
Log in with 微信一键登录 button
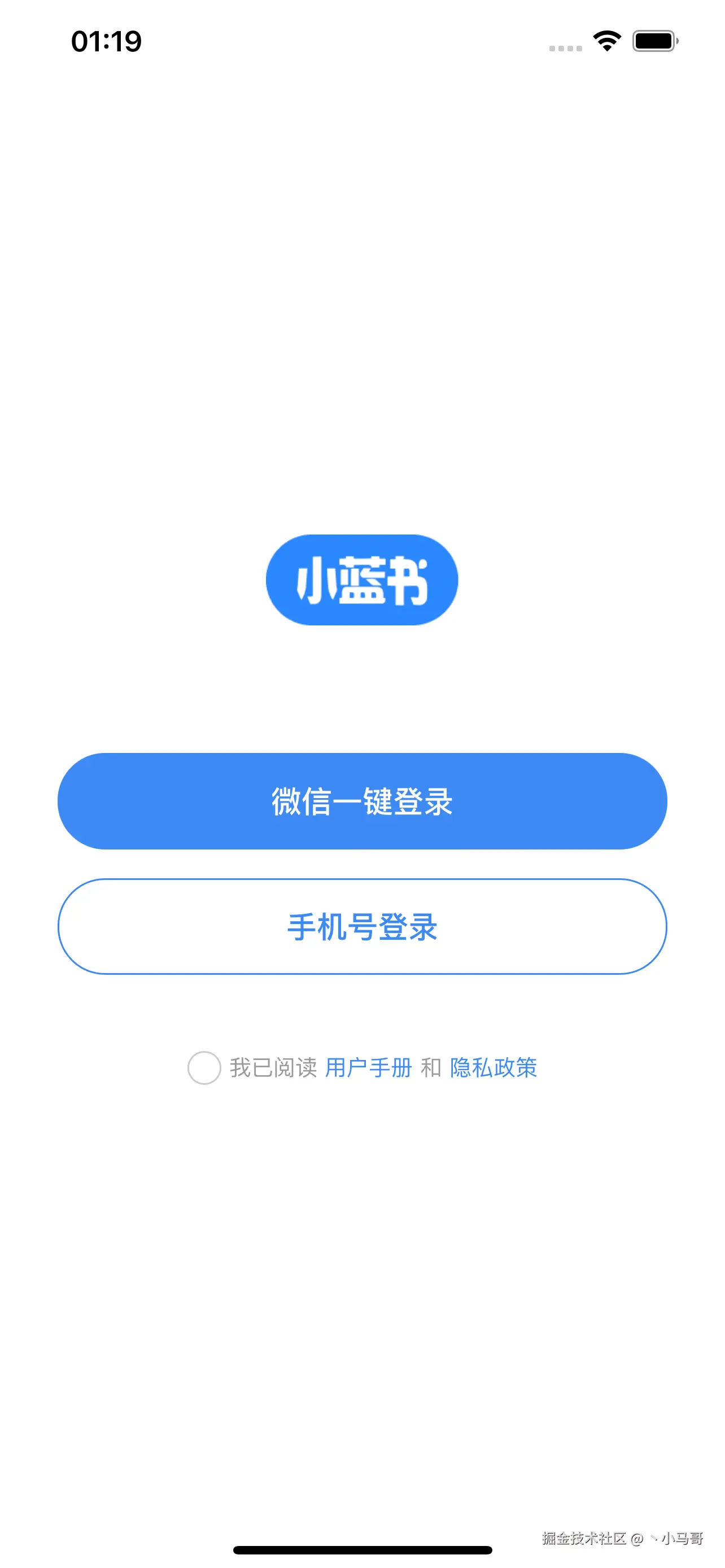tap(362, 801)
